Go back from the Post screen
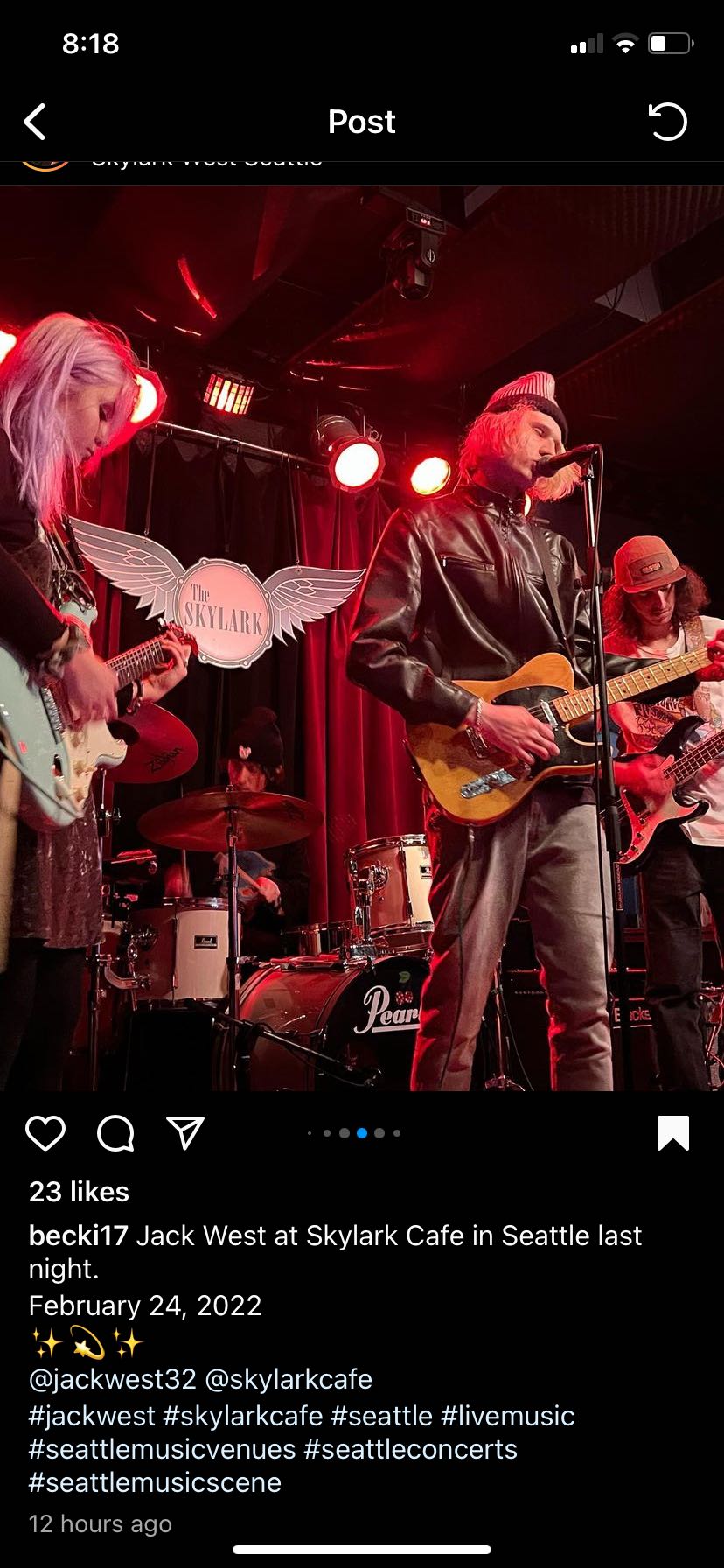 point(35,122)
